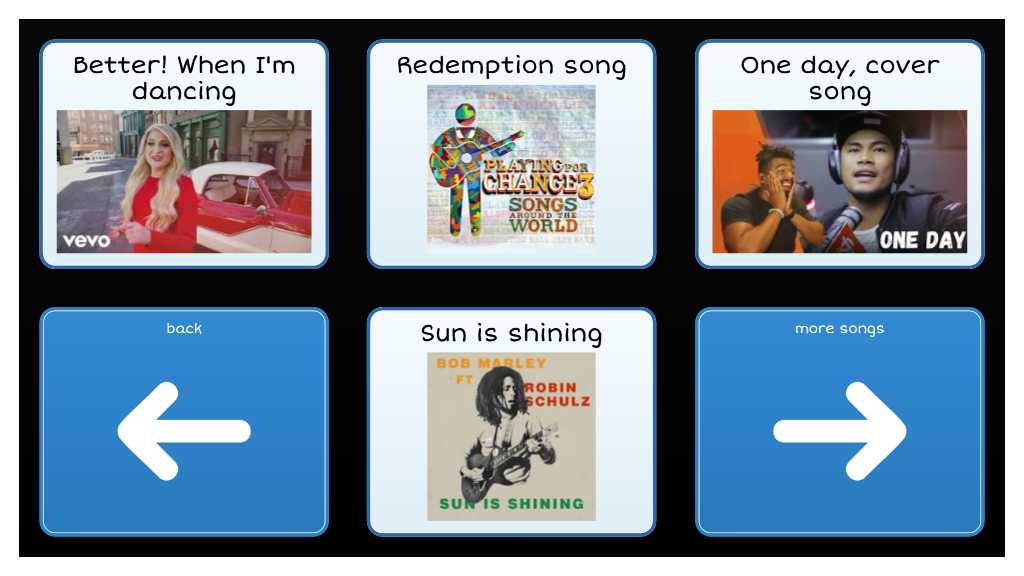The width and height of the screenshot is (1024, 576).
Task: Select the One day, cover song tile
Action: pyautogui.click(x=839, y=155)
